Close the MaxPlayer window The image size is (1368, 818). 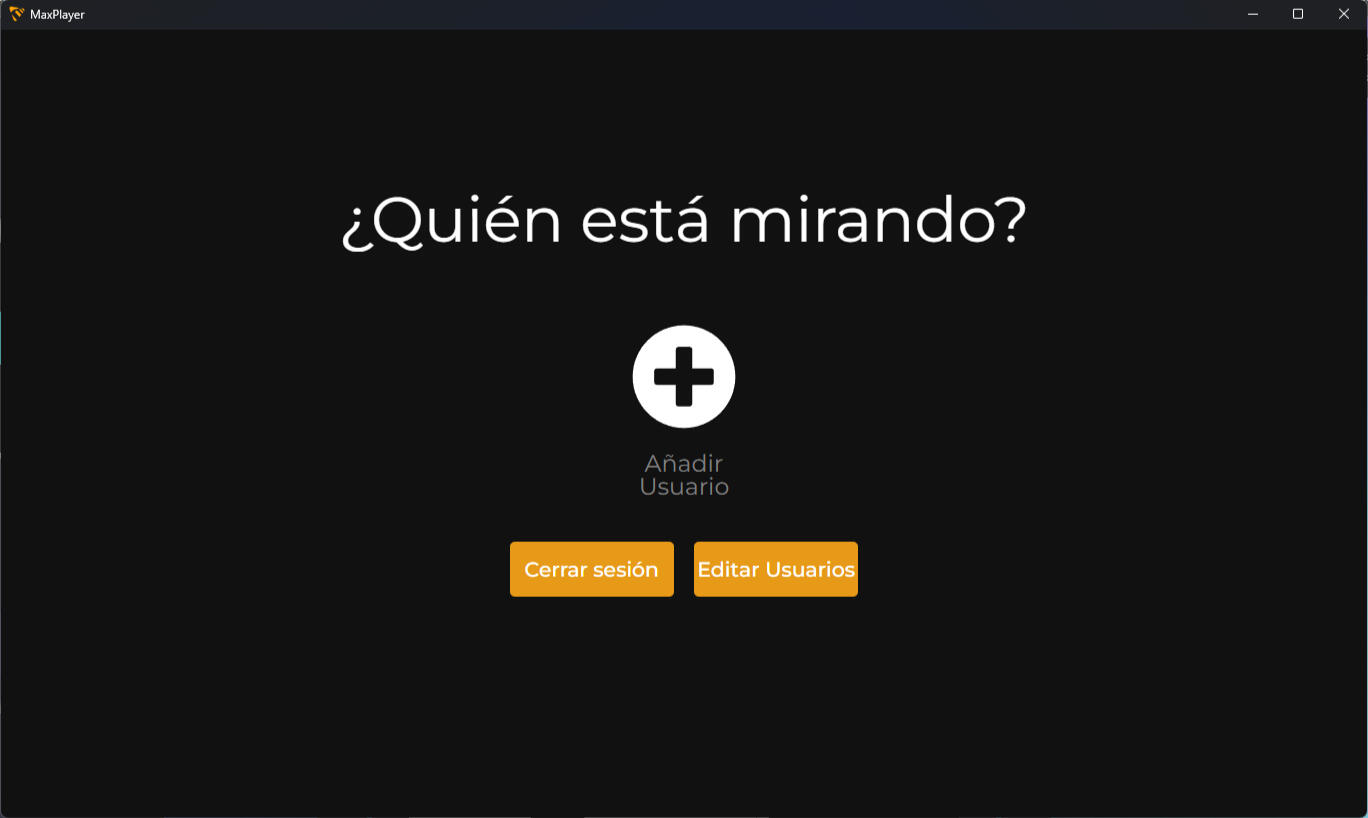pos(1344,14)
